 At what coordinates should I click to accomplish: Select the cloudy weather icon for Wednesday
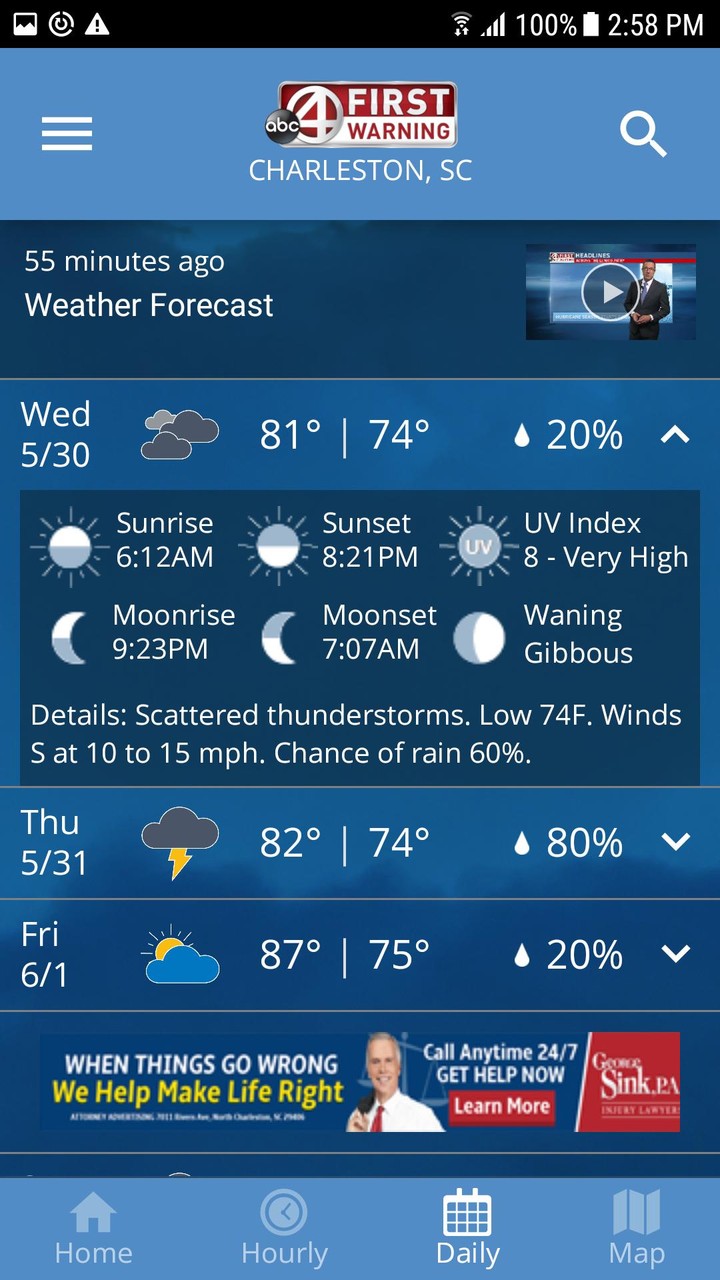coord(180,434)
